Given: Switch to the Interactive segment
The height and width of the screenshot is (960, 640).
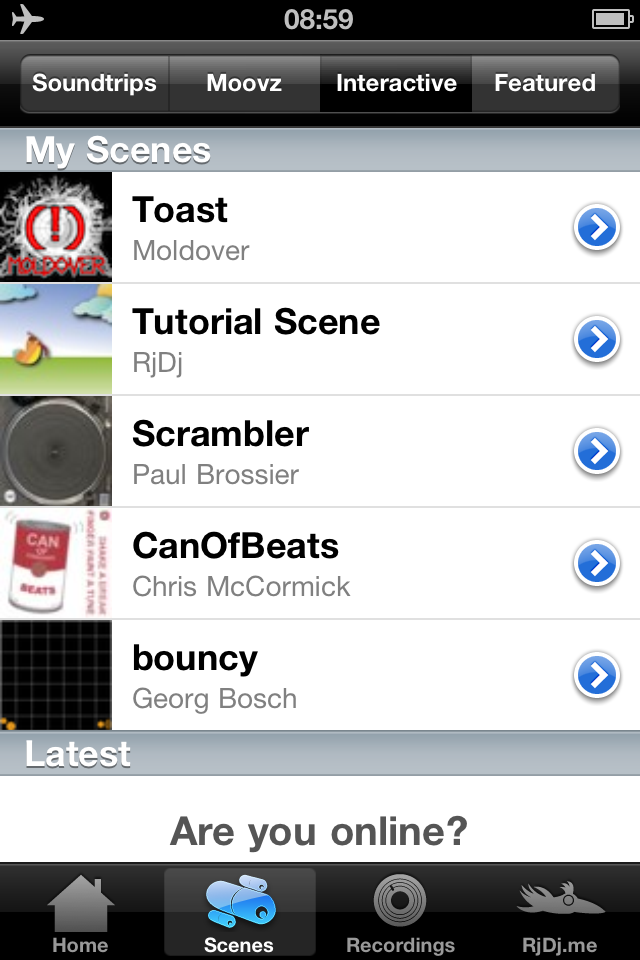Looking at the screenshot, I should coord(396,83).
